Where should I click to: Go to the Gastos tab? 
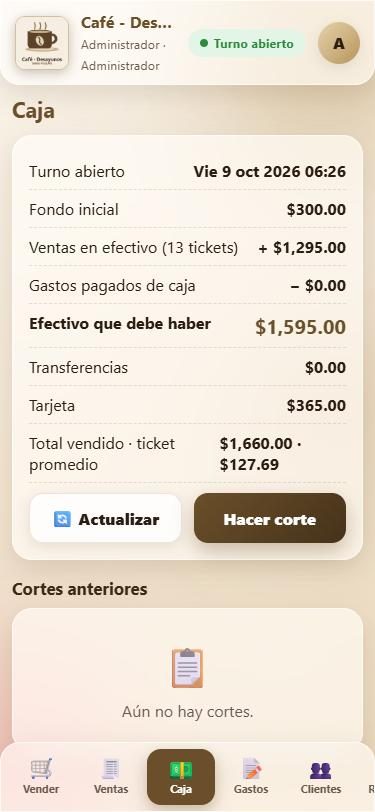pyautogui.click(x=251, y=777)
